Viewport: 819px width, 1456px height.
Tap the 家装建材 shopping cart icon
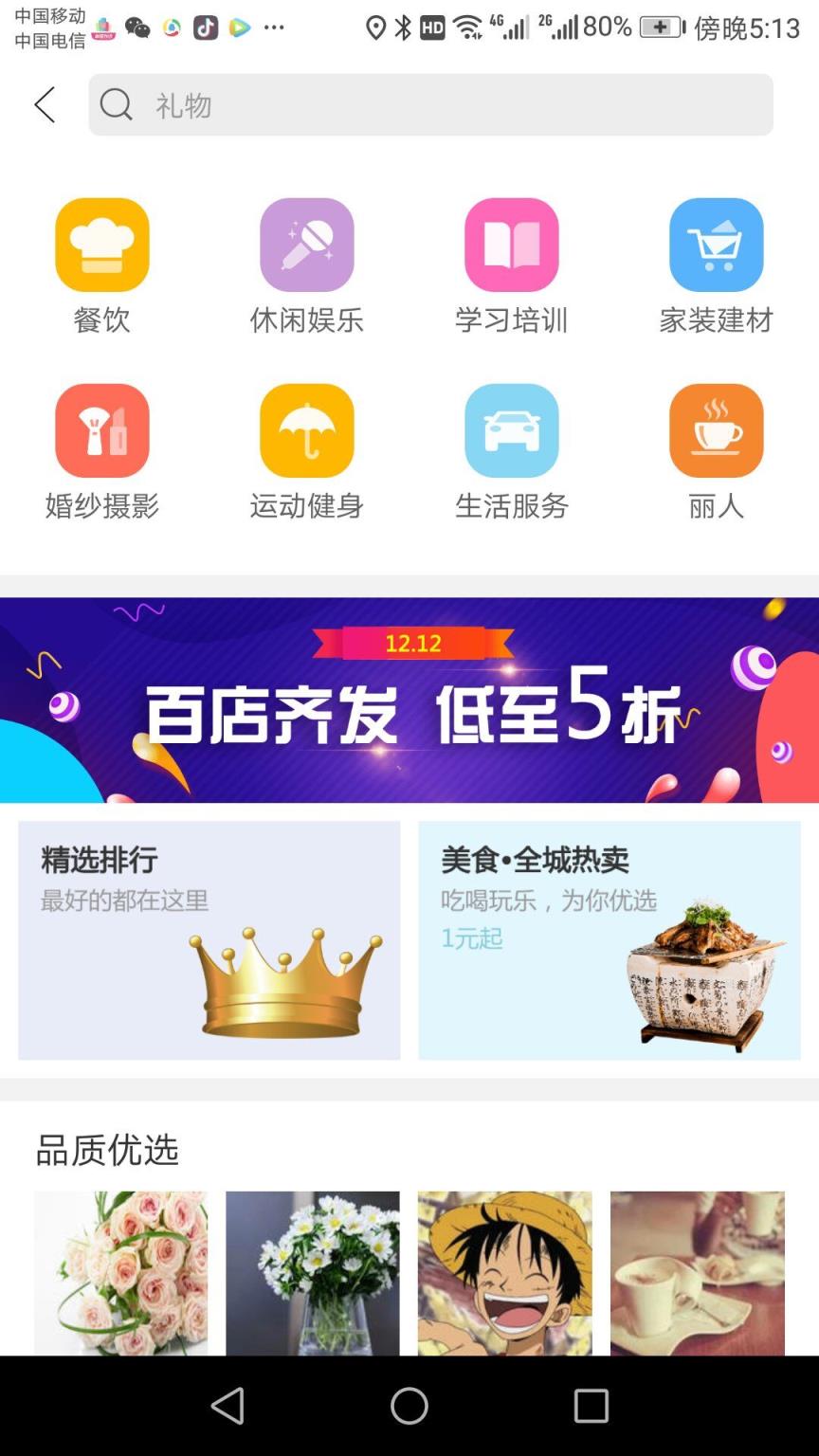(x=716, y=245)
